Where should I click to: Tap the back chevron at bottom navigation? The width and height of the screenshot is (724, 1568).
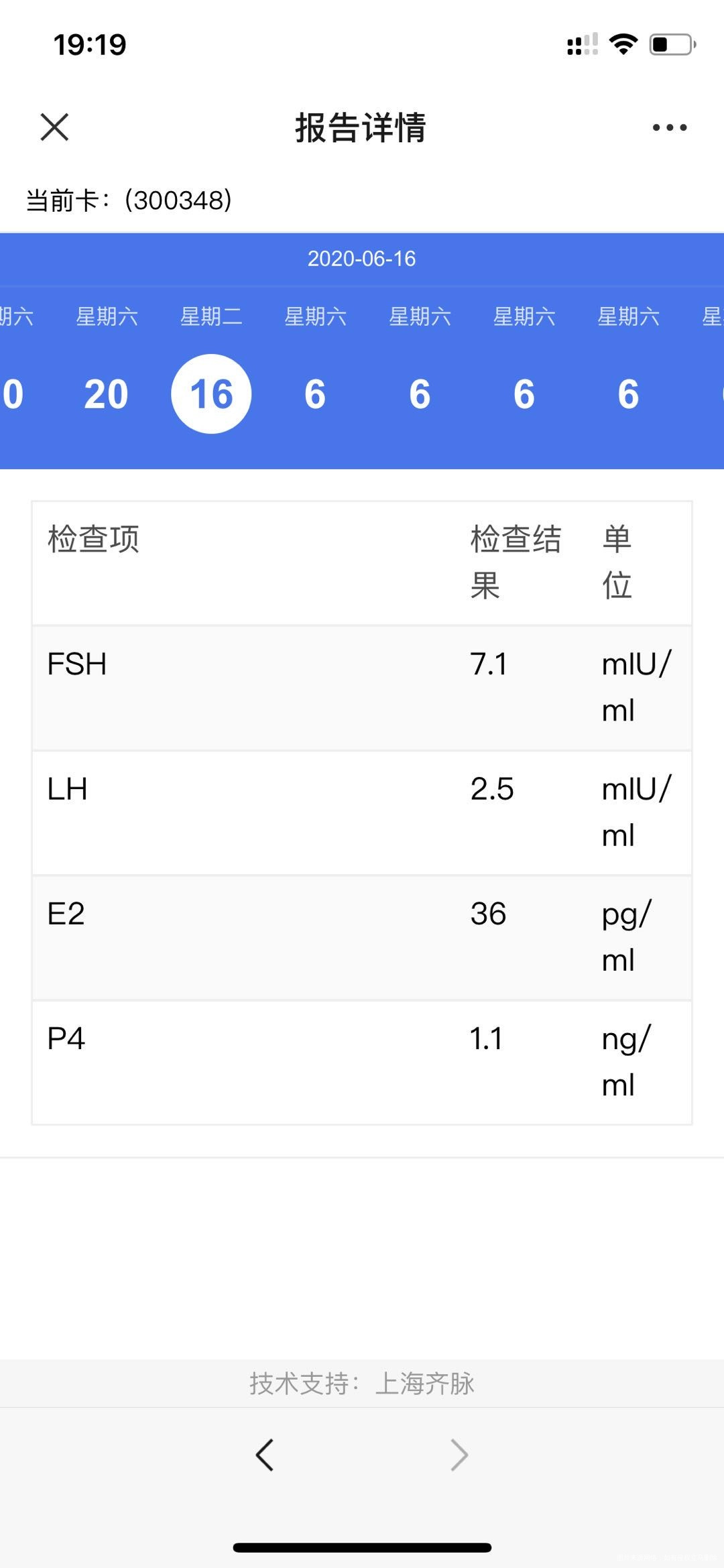coord(264,1453)
